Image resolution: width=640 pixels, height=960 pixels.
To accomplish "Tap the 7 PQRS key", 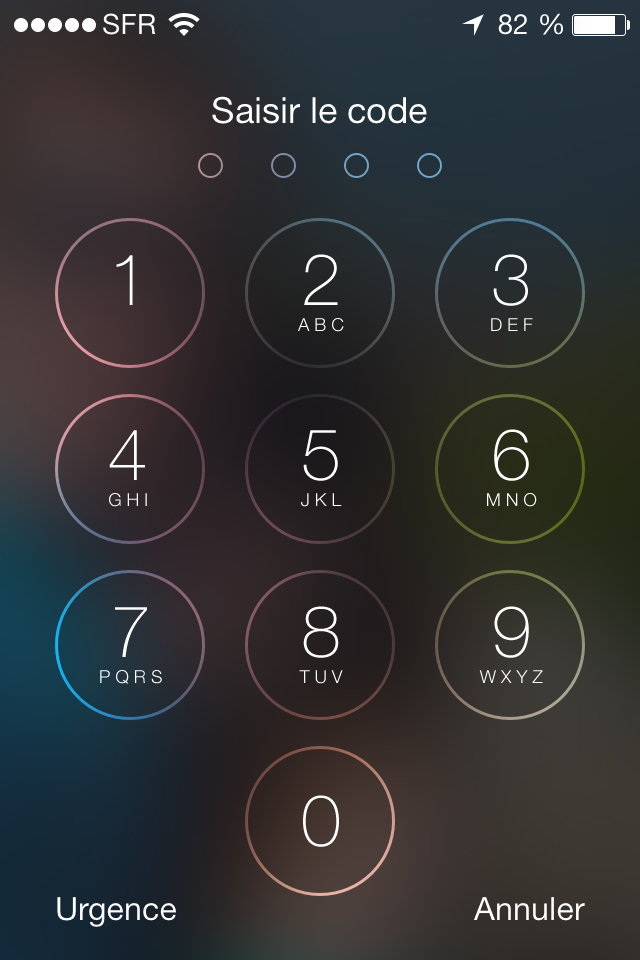I will pos(129,645).
